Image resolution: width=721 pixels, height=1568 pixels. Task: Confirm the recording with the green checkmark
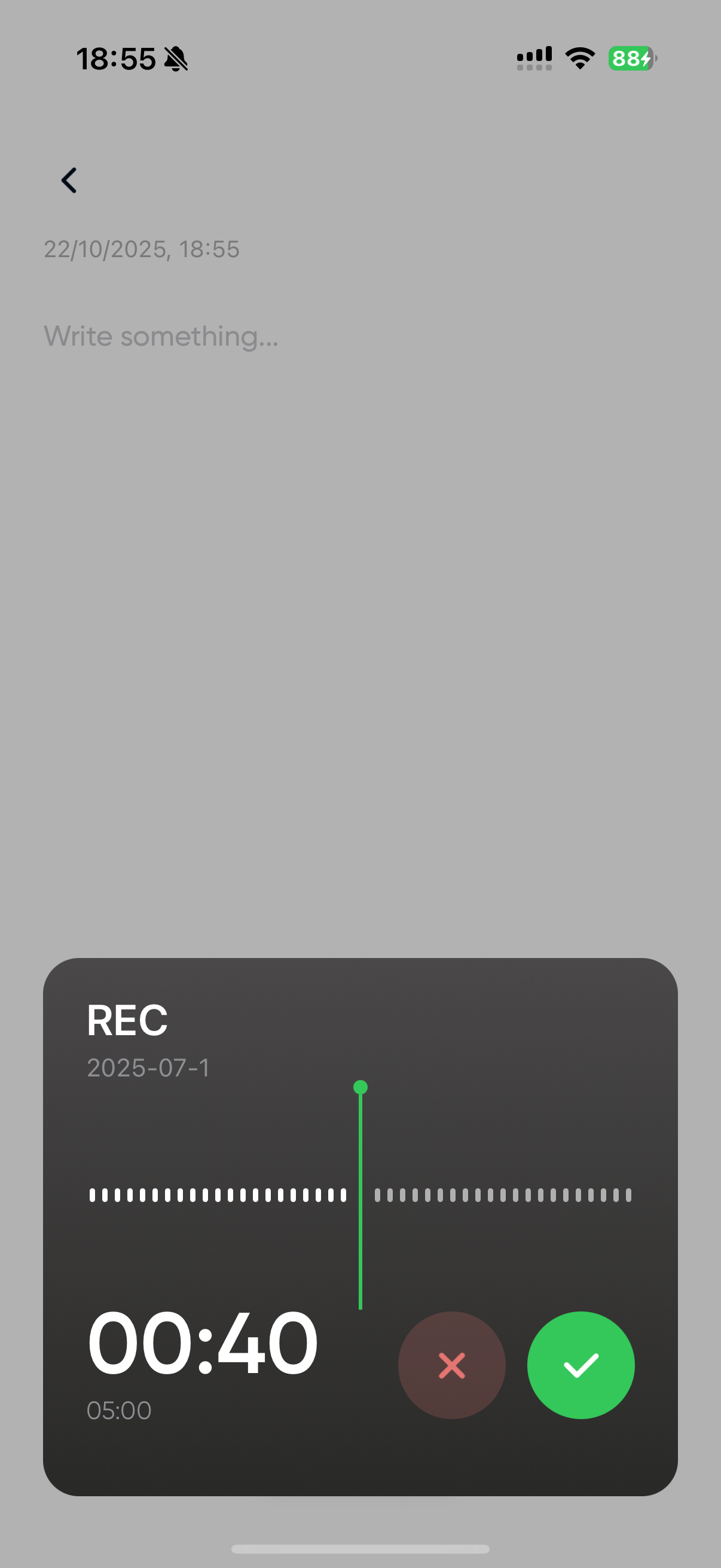point(581,1365)
